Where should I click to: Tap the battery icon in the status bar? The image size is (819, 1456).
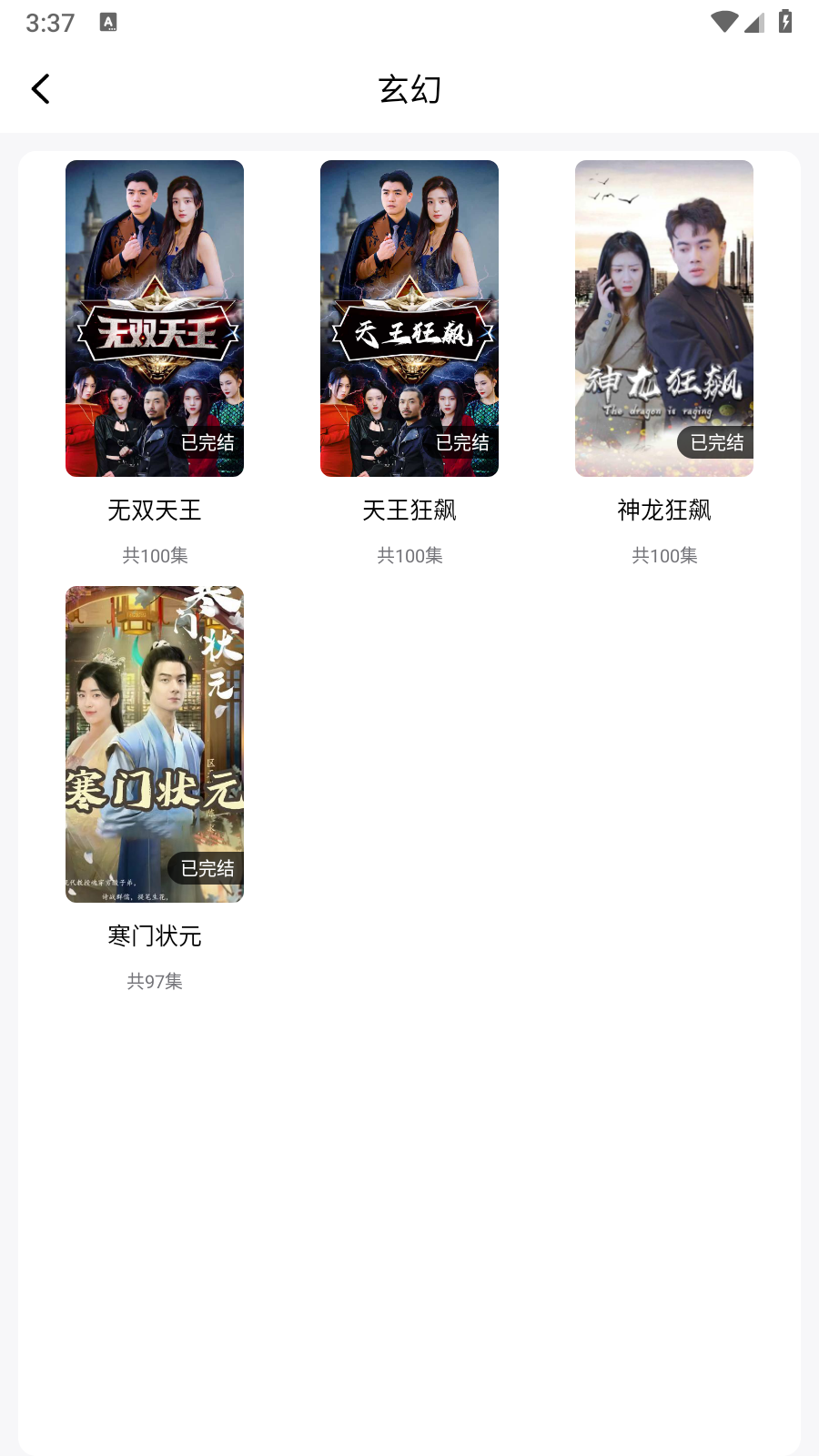coord(786,23)
